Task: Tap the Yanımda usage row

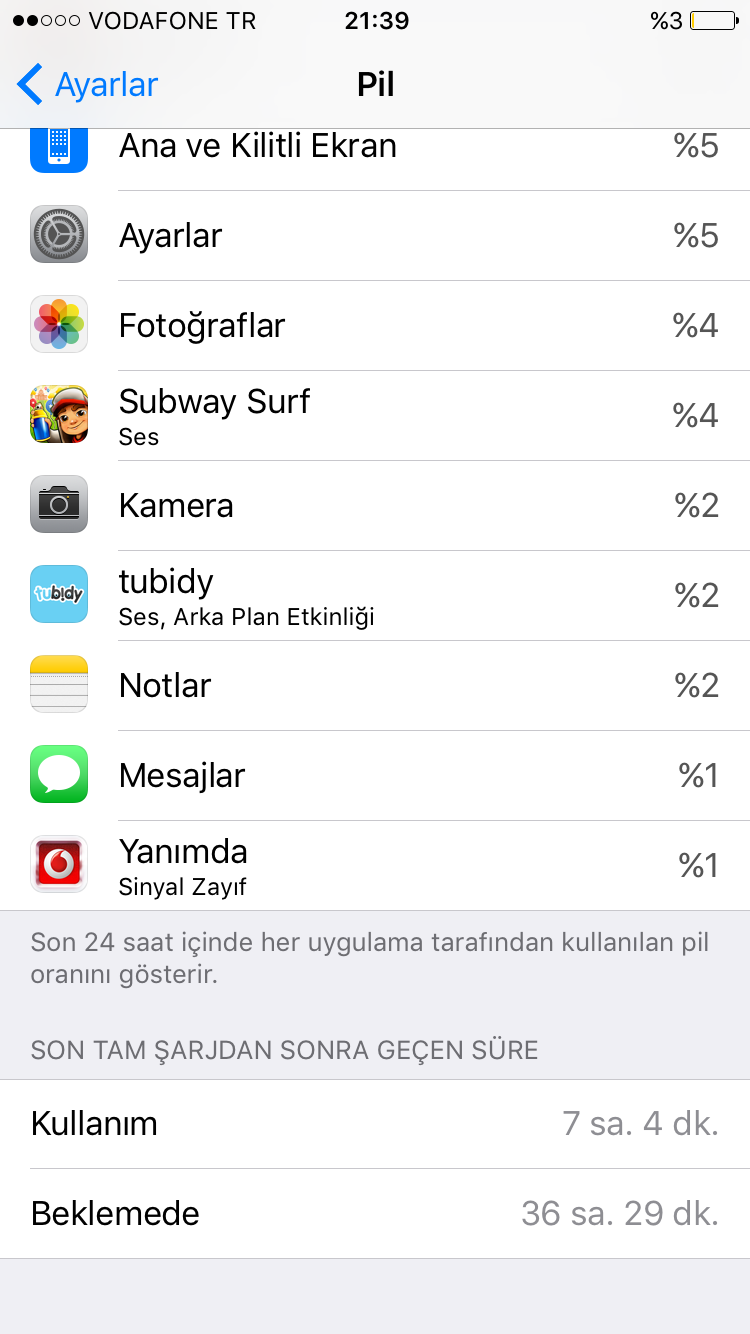Action: coord(375,866)
